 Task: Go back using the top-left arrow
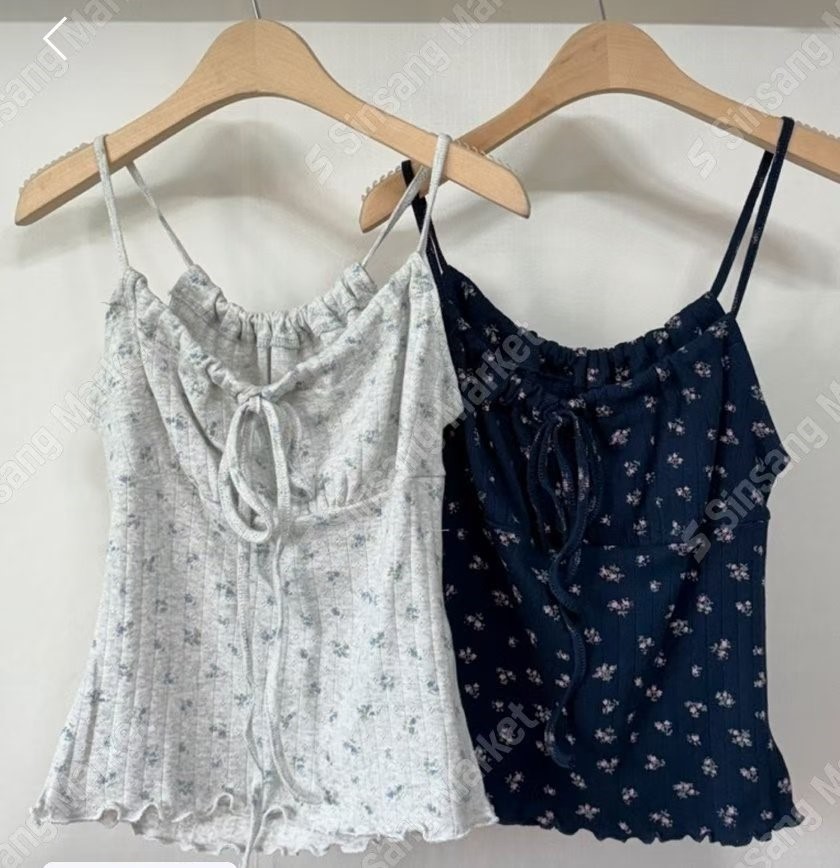(56, 39)
